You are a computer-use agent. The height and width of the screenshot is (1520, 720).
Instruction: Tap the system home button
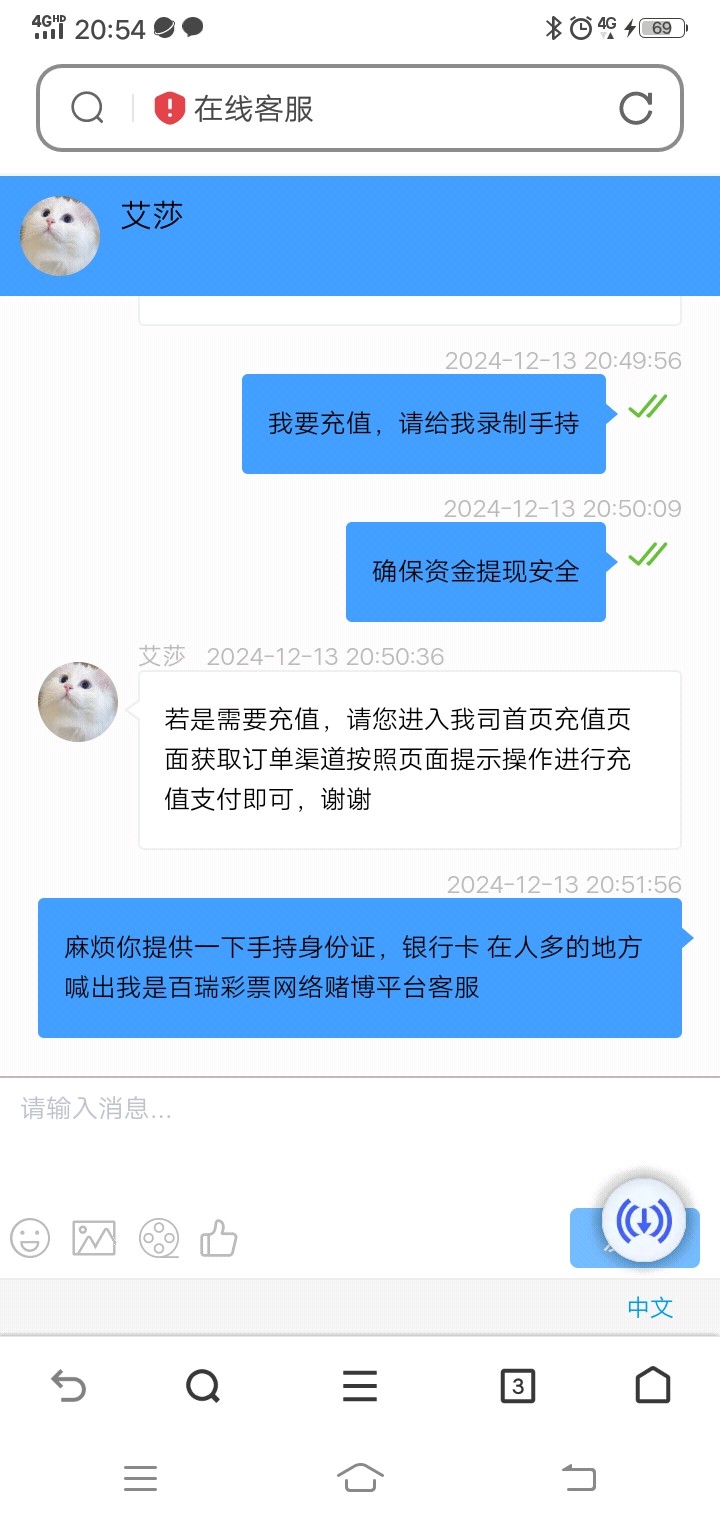[x=360, y=1477]
